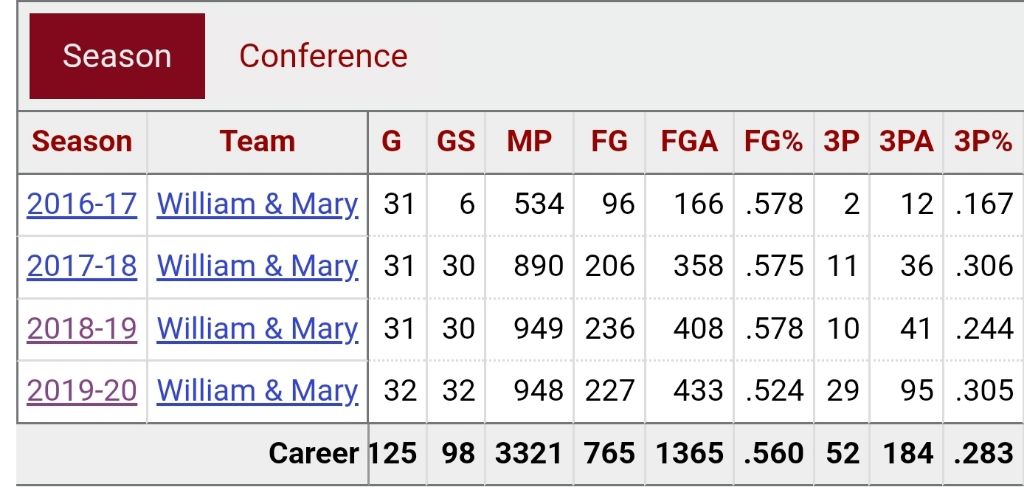This screenshot has width=1024, height=487.
Task: Open the 2016-17 season link
Action: point(82,204)
